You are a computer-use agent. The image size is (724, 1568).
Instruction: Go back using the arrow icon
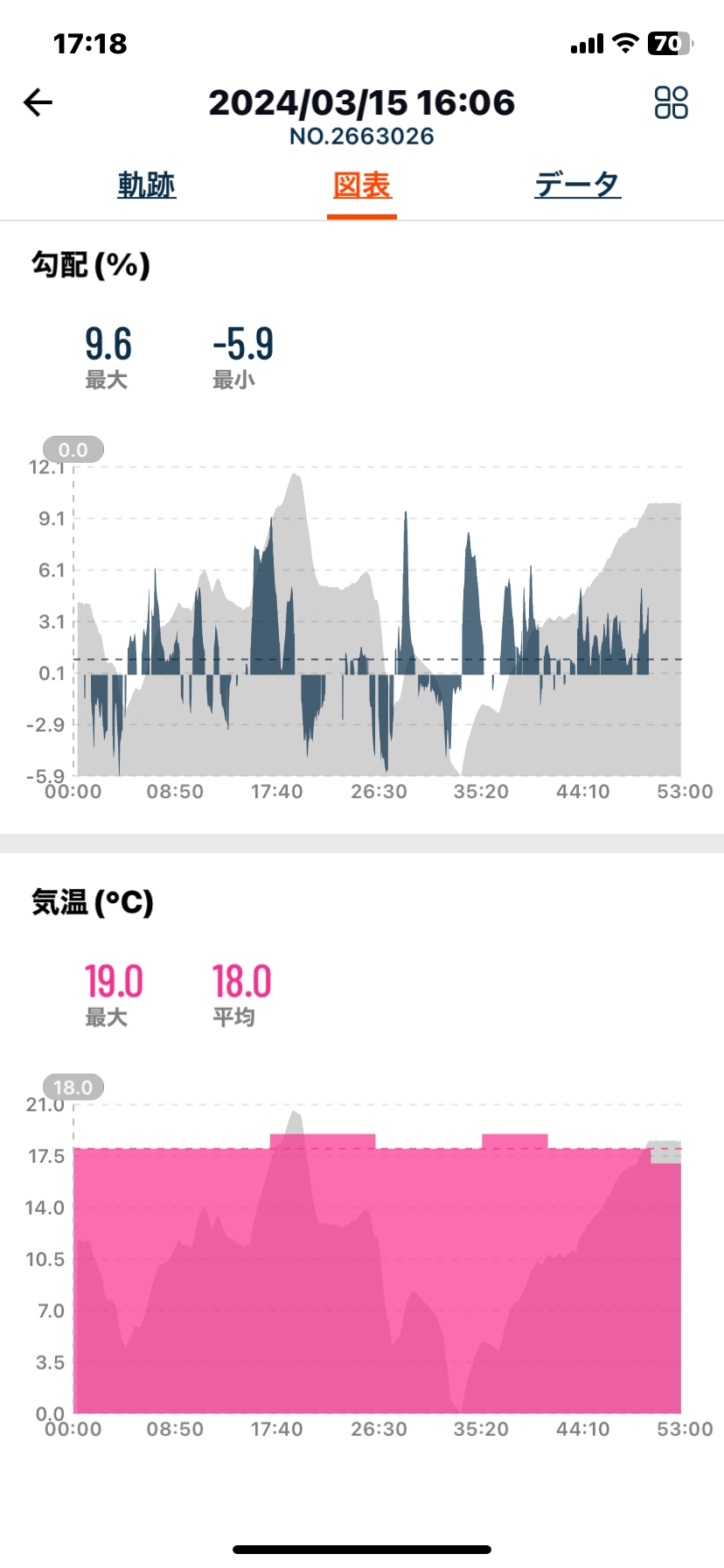38,102
